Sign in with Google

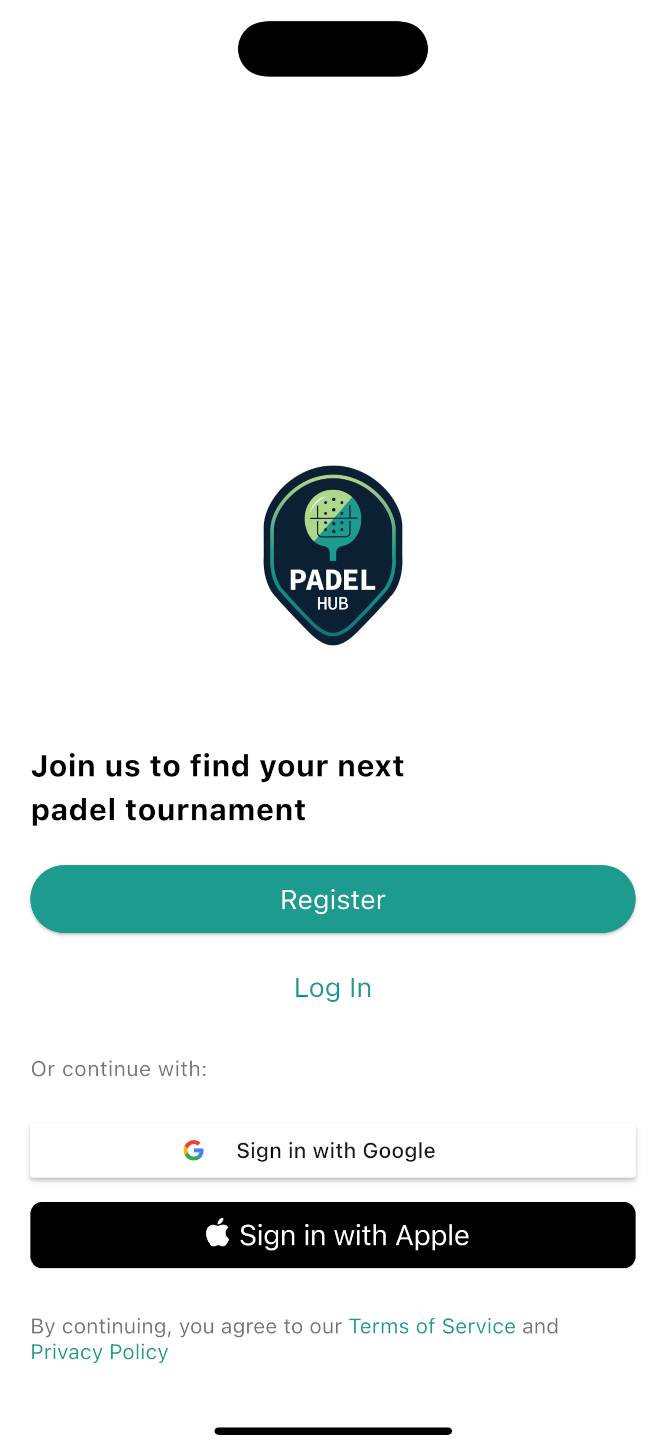(x=333, y=1150)
